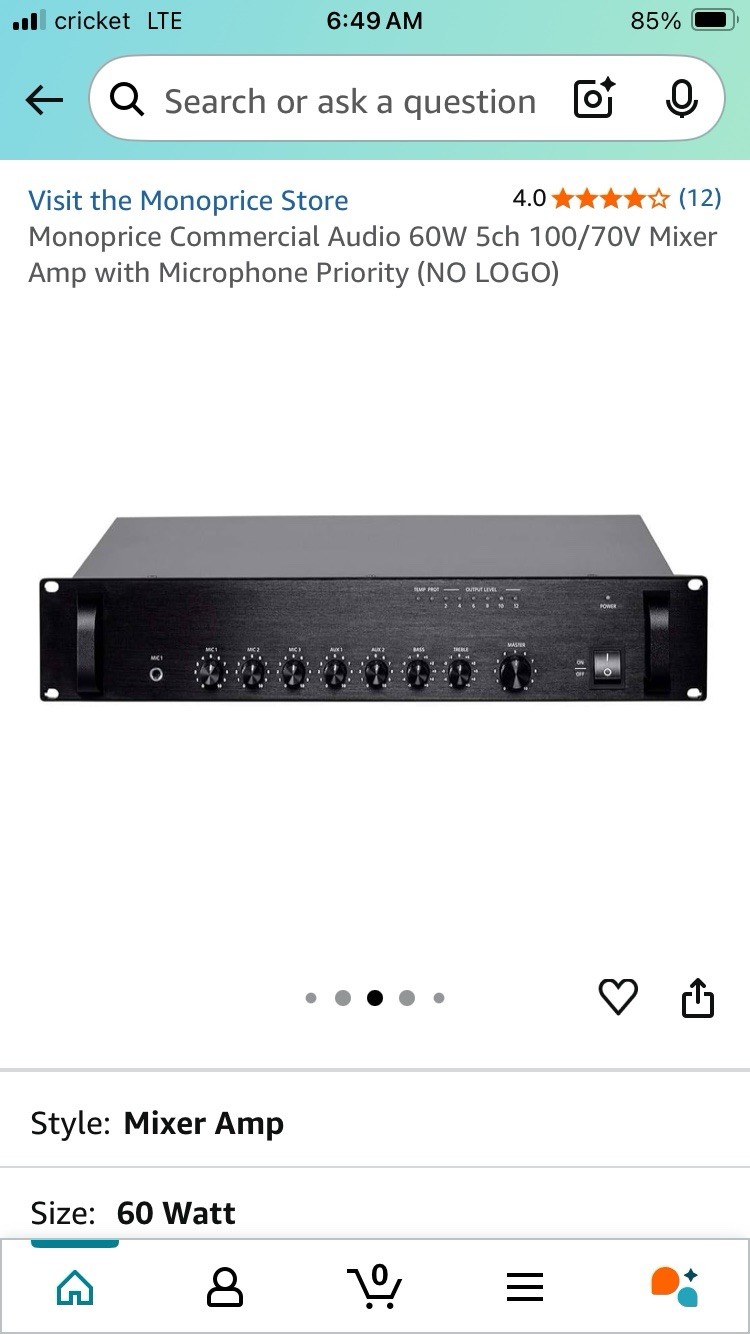Viewport: 750px width, 1334px height.
Task: Open the shopping cart
Action: [374, 1286]
